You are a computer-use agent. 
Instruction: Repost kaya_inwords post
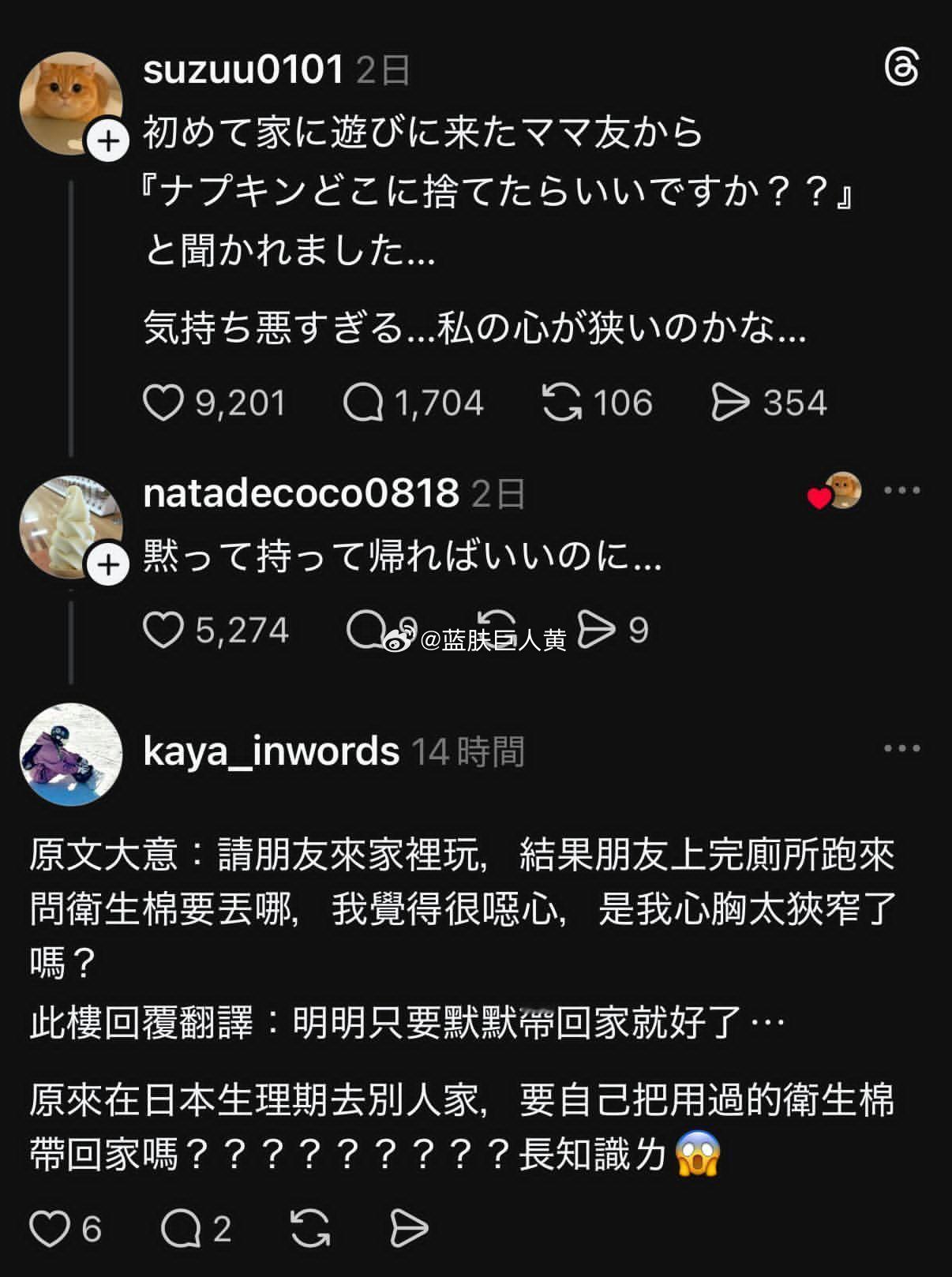click(x=312, y=1228)
